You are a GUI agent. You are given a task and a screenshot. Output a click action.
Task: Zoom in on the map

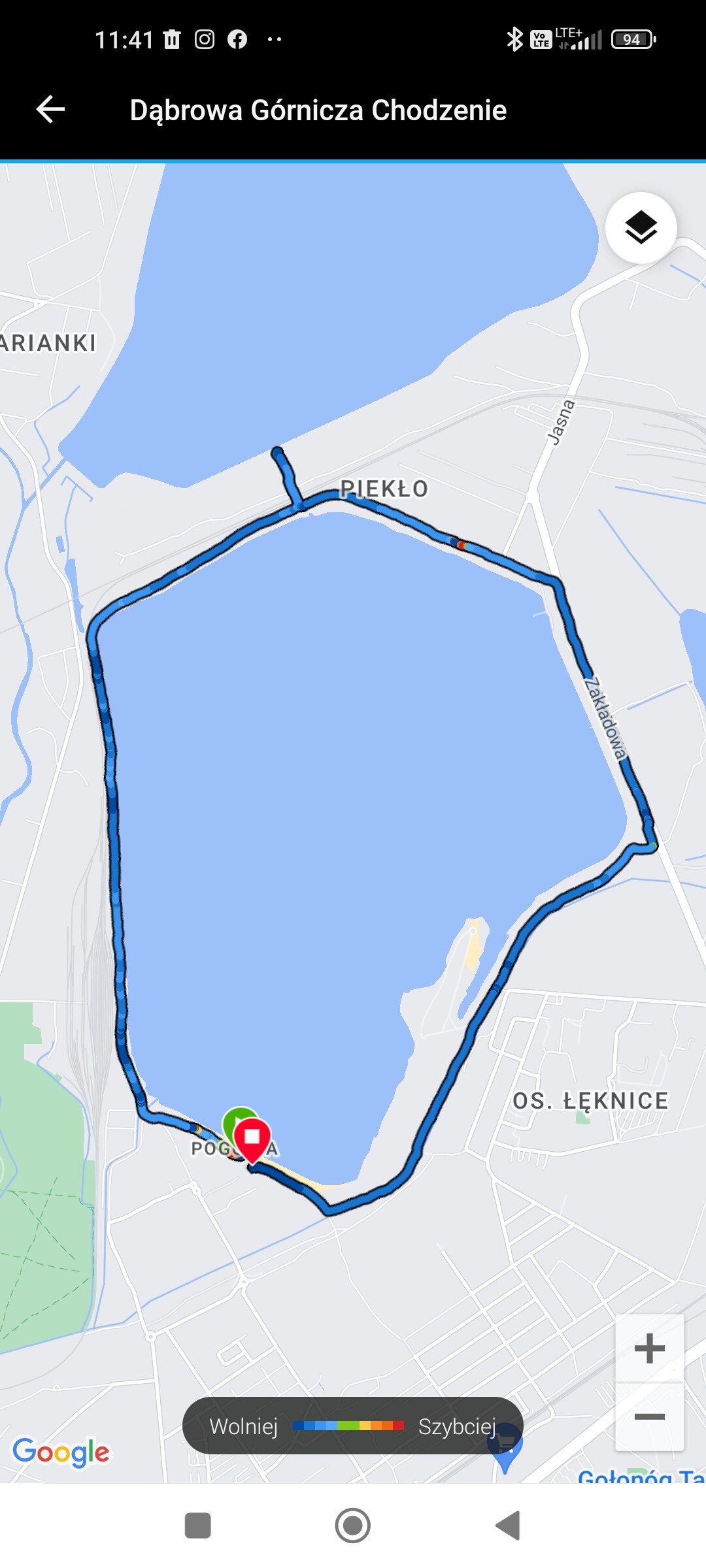tap(649, 1348)
